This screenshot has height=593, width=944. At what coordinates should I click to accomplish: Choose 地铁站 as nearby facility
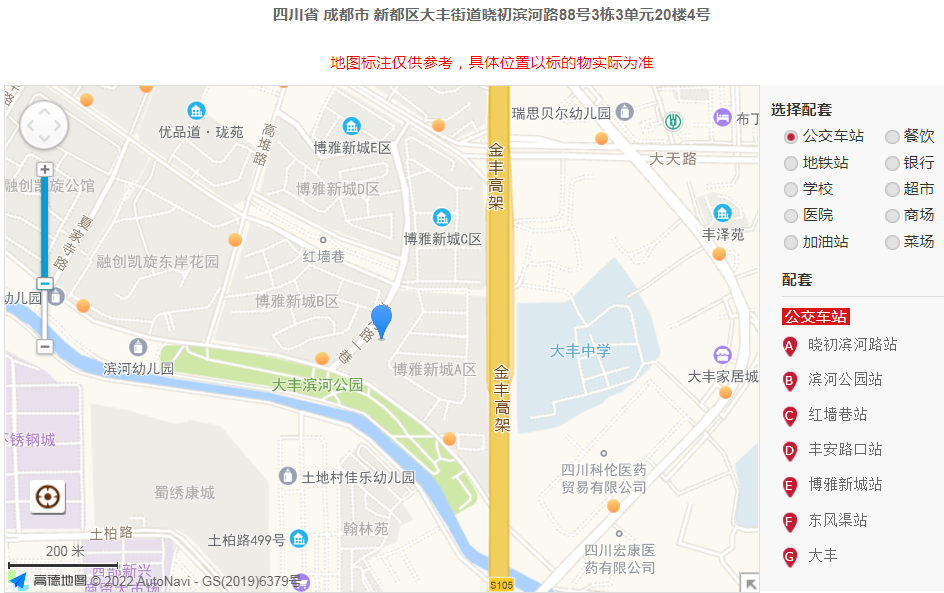click(791, 163)
